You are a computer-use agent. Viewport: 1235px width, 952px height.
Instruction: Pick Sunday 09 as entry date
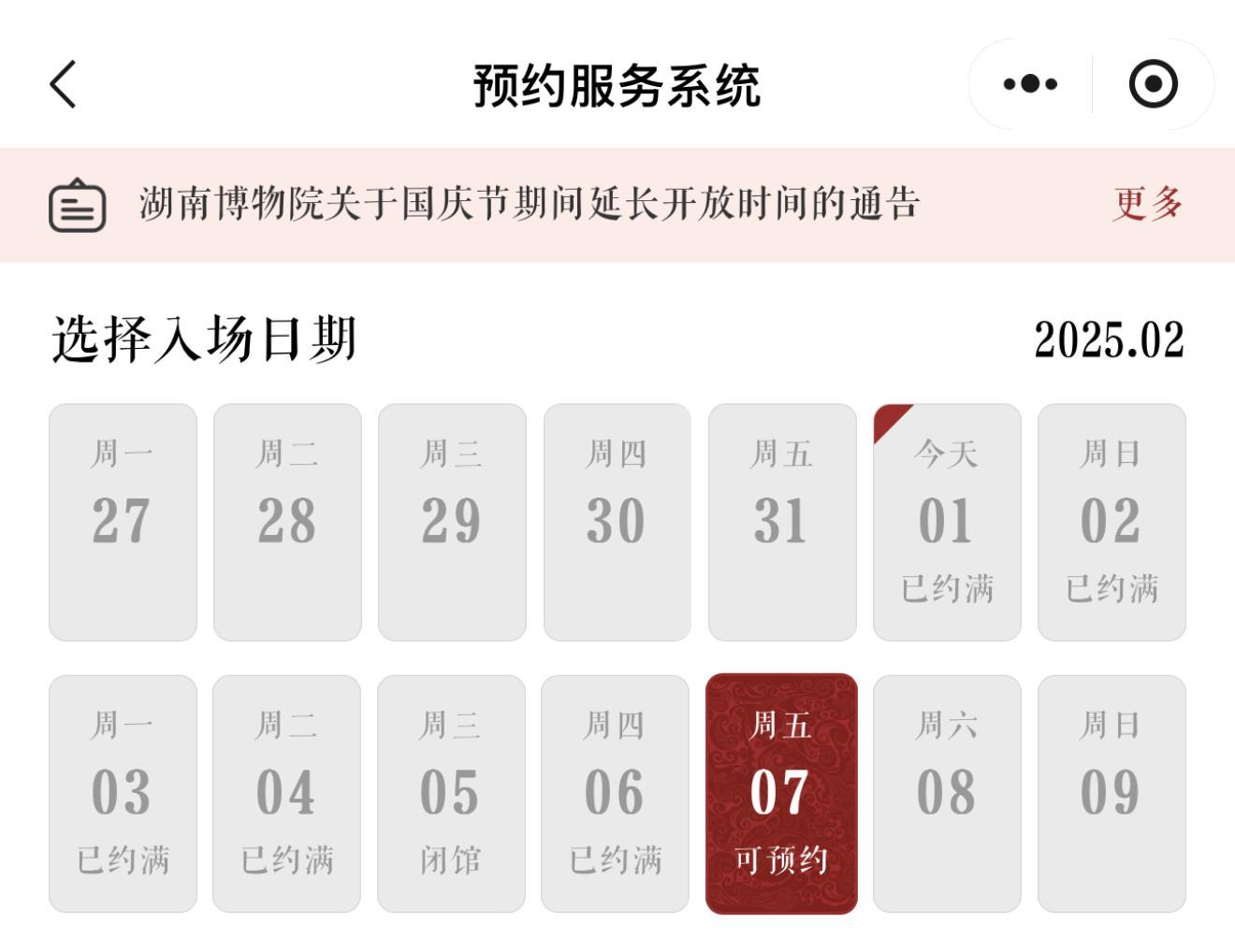1111,793
